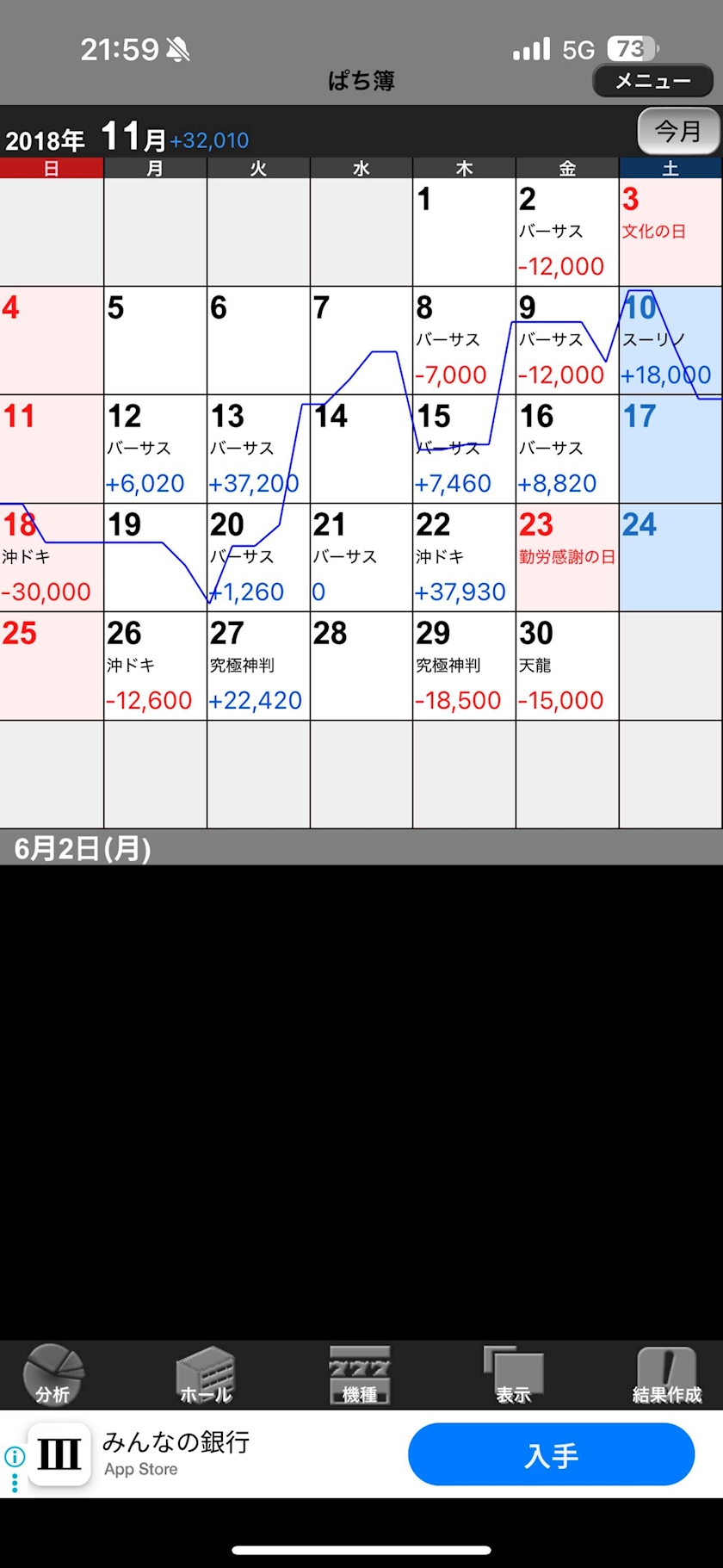The width and height of the screenshot is (723, 1568).
Task: Select November 18 with -30,000
Action: pyautogui.click(x=52, y=558)
